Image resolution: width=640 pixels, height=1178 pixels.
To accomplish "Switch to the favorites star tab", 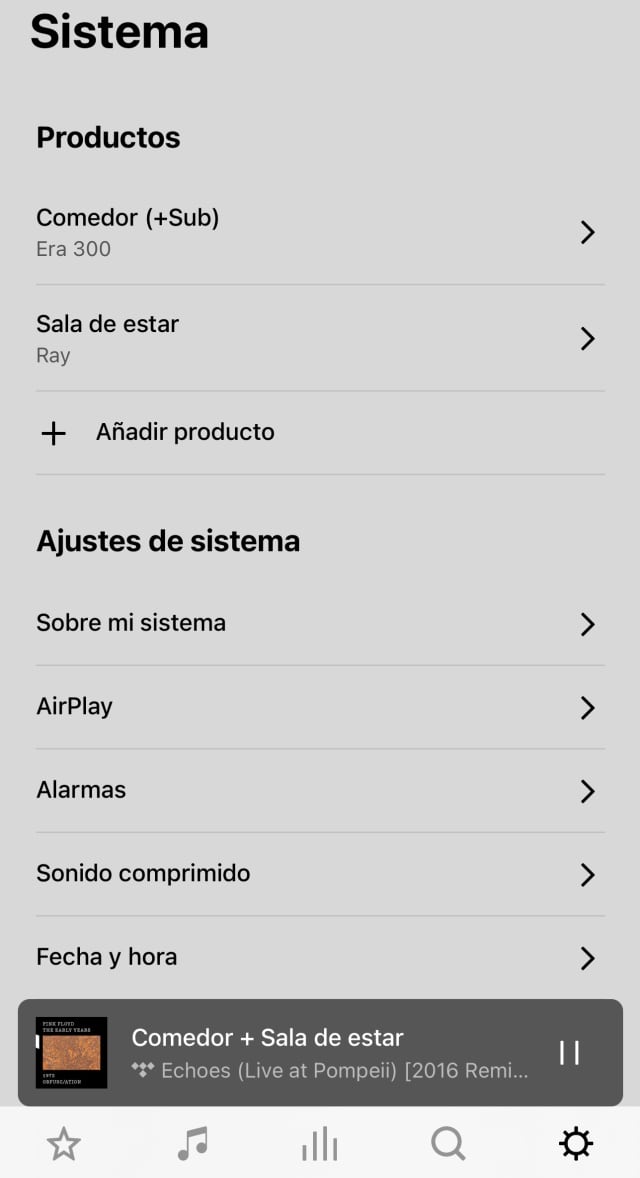I will point(64,1143).
